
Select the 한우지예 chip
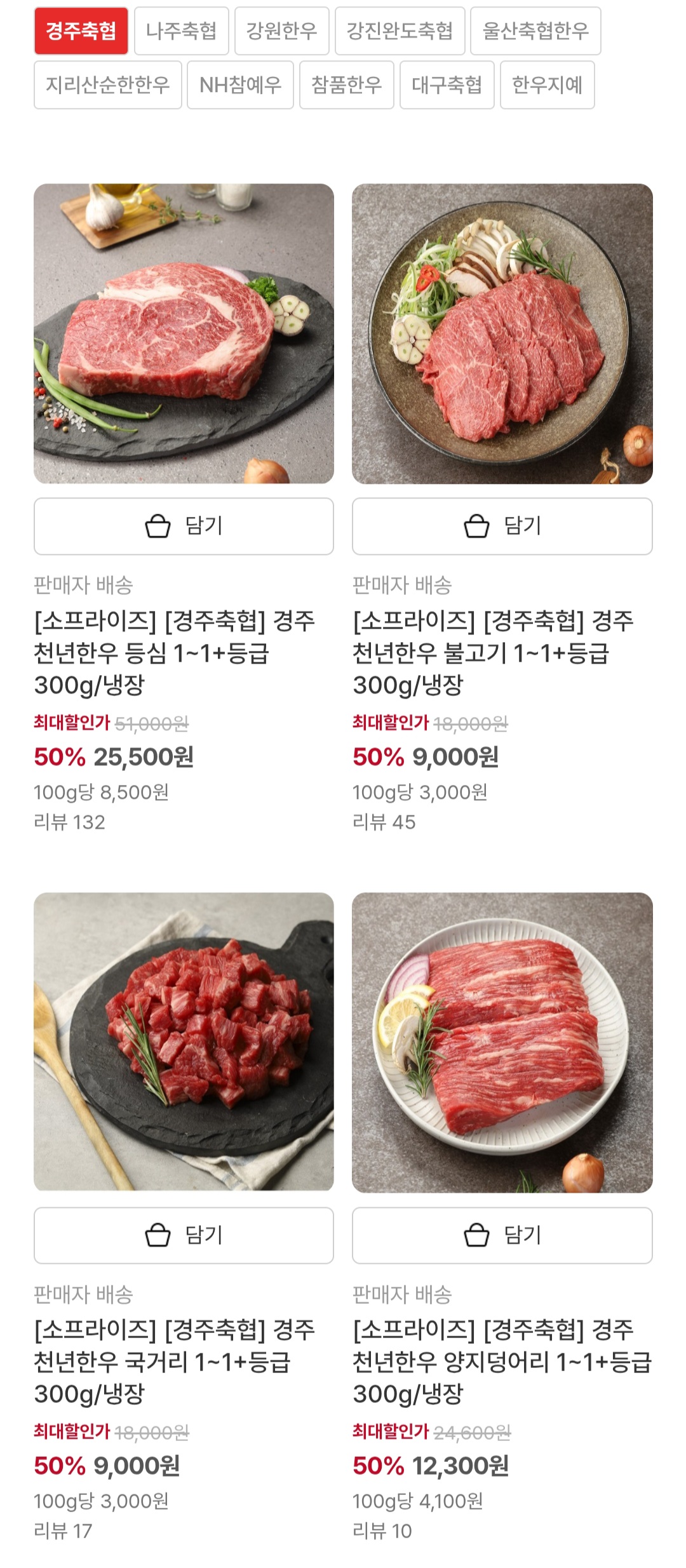pyautogui.click(x=547, y=85)
